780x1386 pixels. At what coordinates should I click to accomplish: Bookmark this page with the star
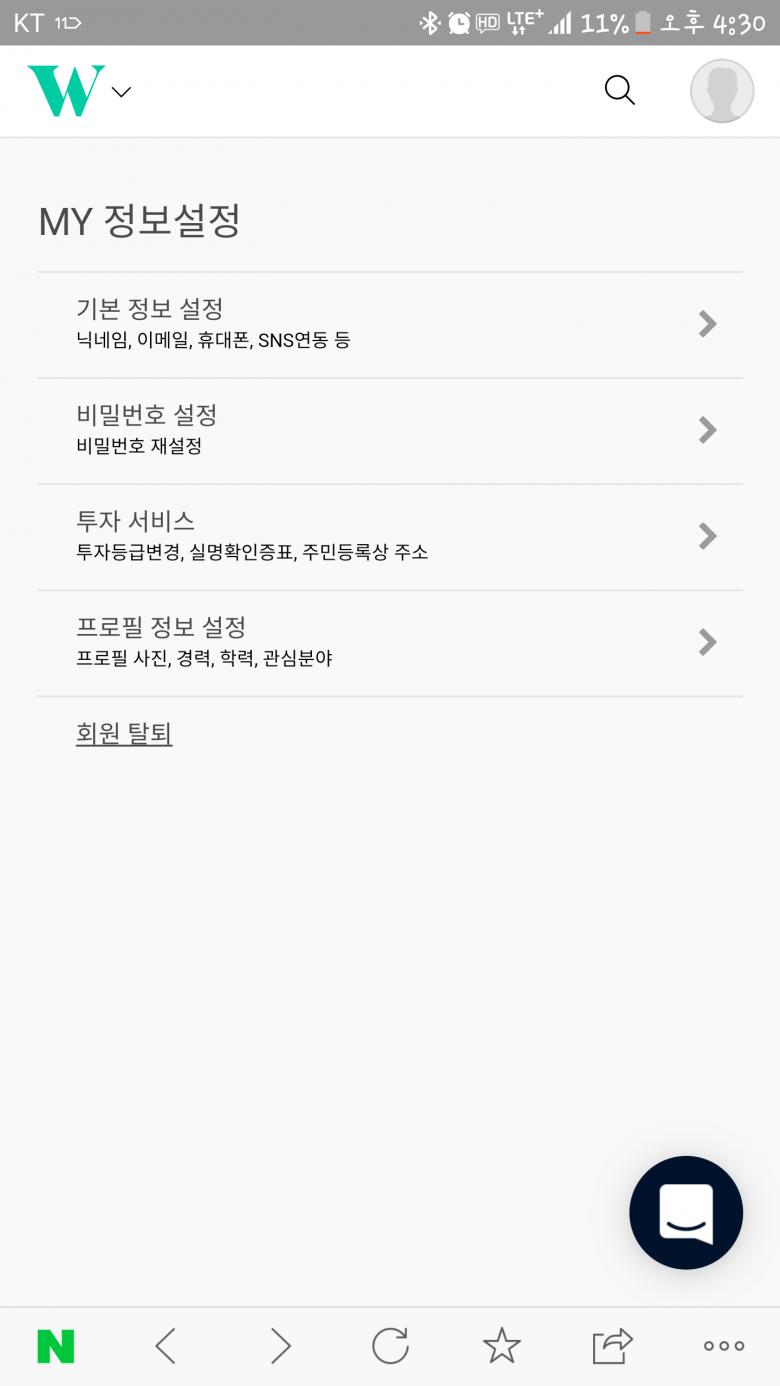[501, 1346]
